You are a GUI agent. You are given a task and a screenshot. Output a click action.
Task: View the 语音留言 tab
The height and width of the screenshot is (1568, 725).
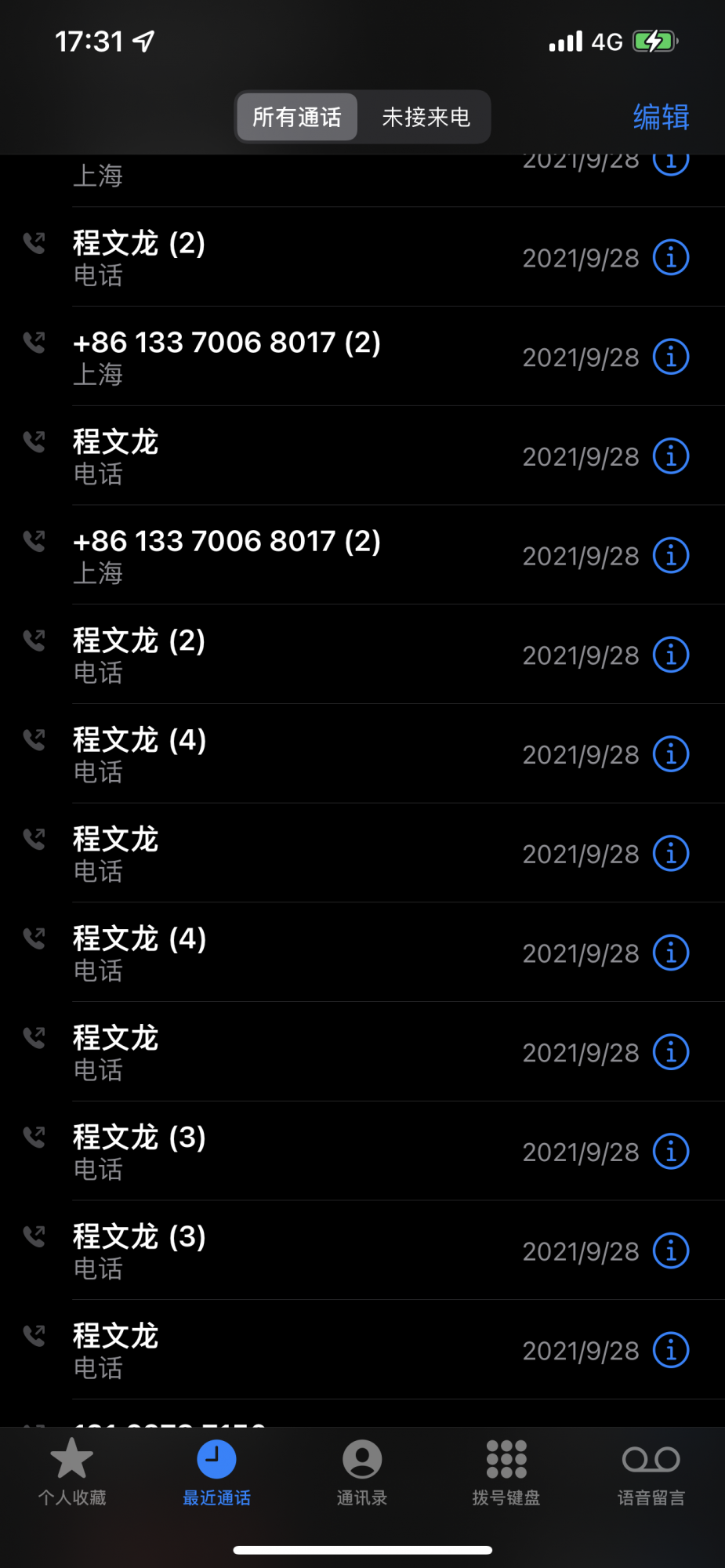coord(651,1473)
